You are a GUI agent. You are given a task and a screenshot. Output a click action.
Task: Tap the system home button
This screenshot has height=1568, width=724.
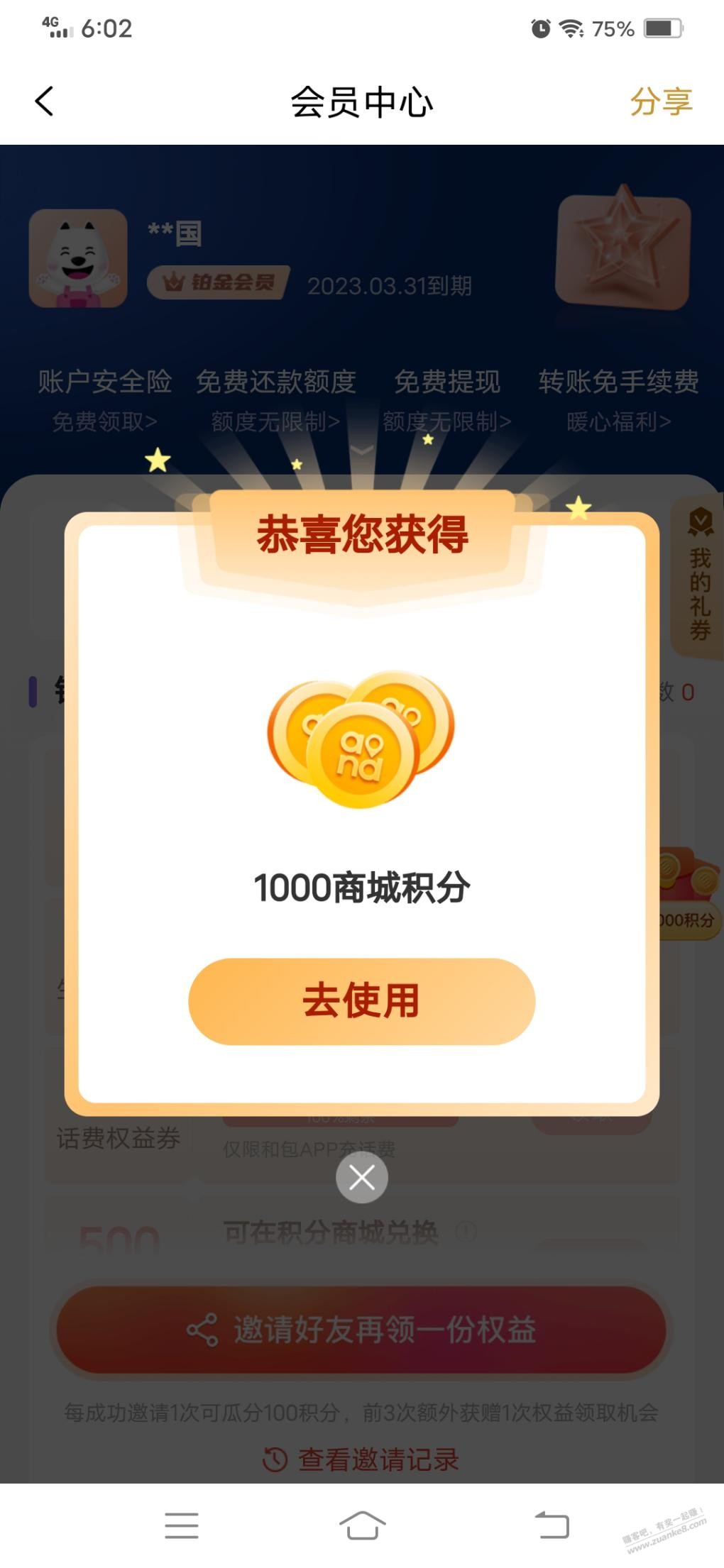click(361, 1525)
